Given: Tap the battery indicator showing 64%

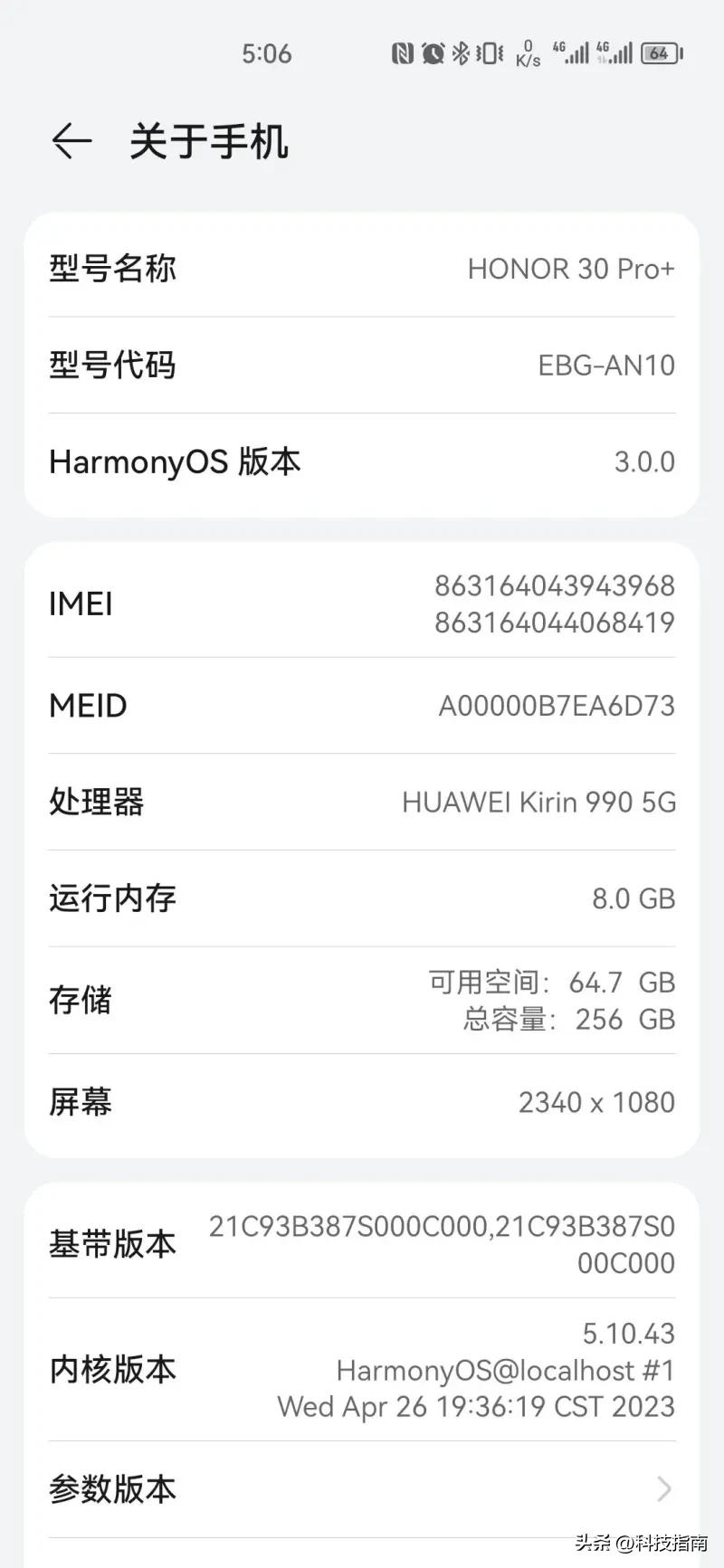Looking at the screenshot, I should (660, 54).
